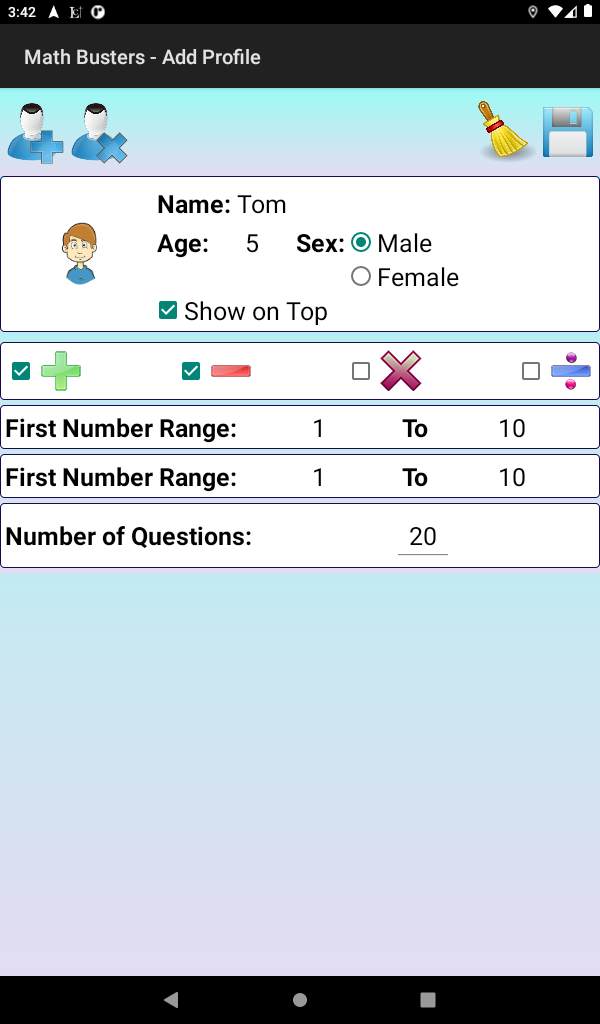Tap the delete profile icon
The width and height of the screenshot is (600, 1024).
click(x=99, y=133)
